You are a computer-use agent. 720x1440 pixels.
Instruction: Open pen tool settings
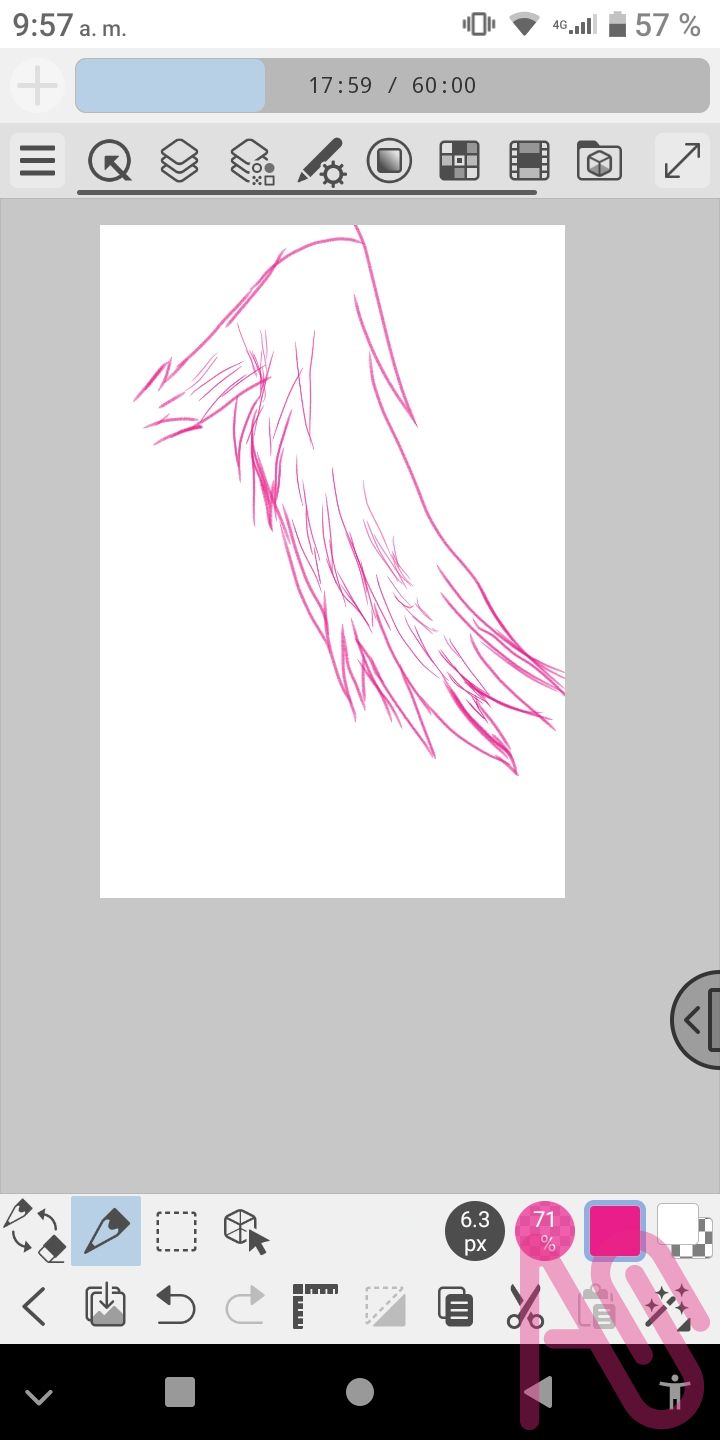tap(322, 161)
